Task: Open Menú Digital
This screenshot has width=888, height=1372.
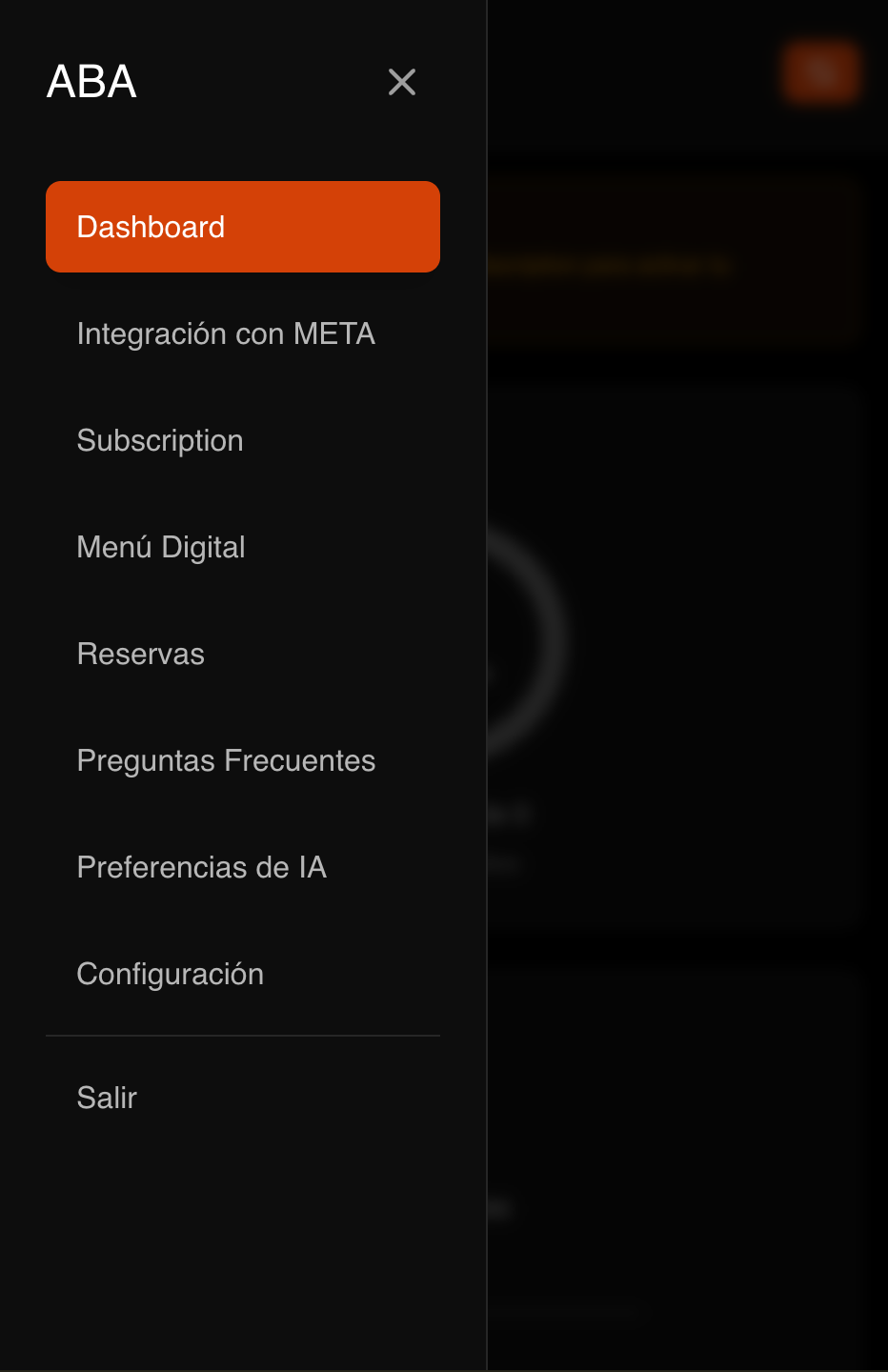Action: click(x=161, y=547)
